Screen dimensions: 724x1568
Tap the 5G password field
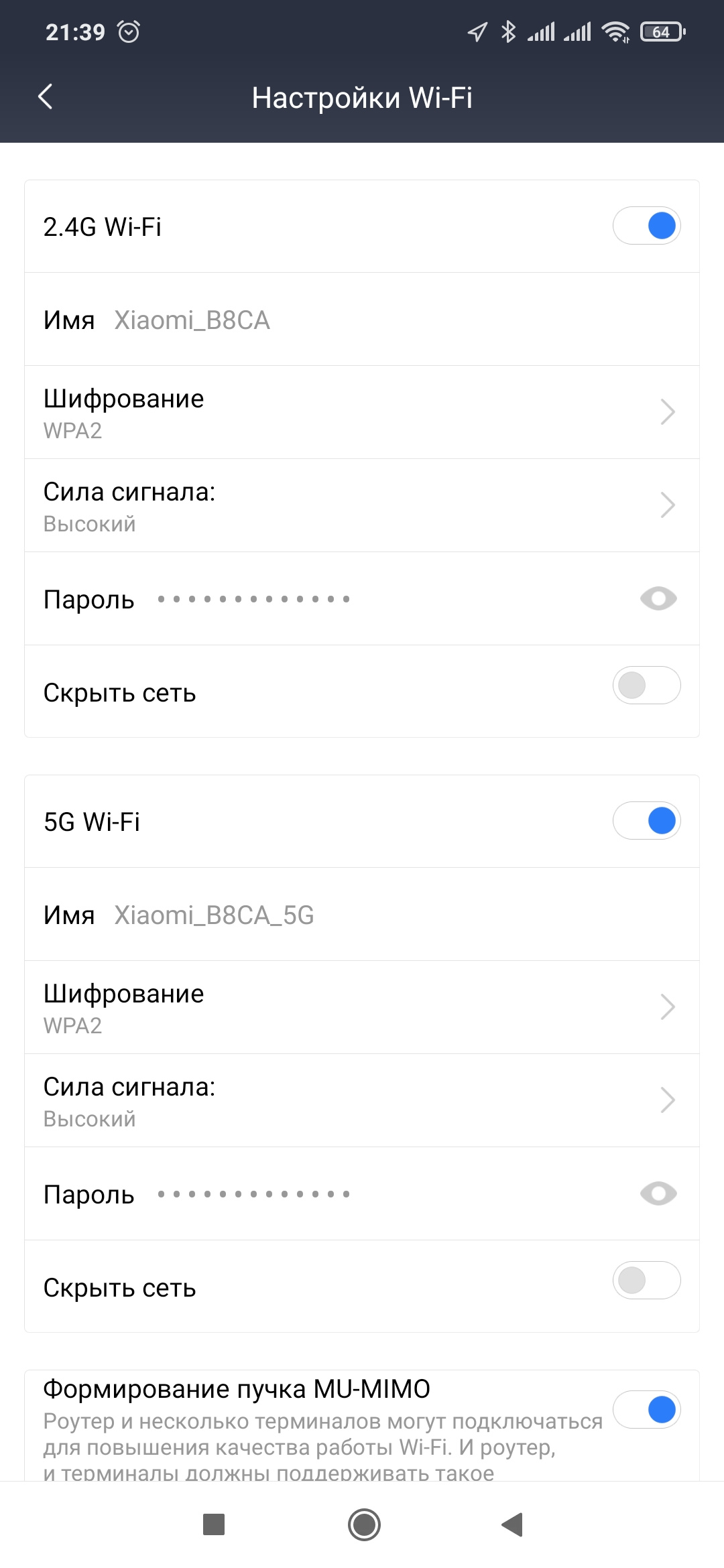click(254, 1194)
